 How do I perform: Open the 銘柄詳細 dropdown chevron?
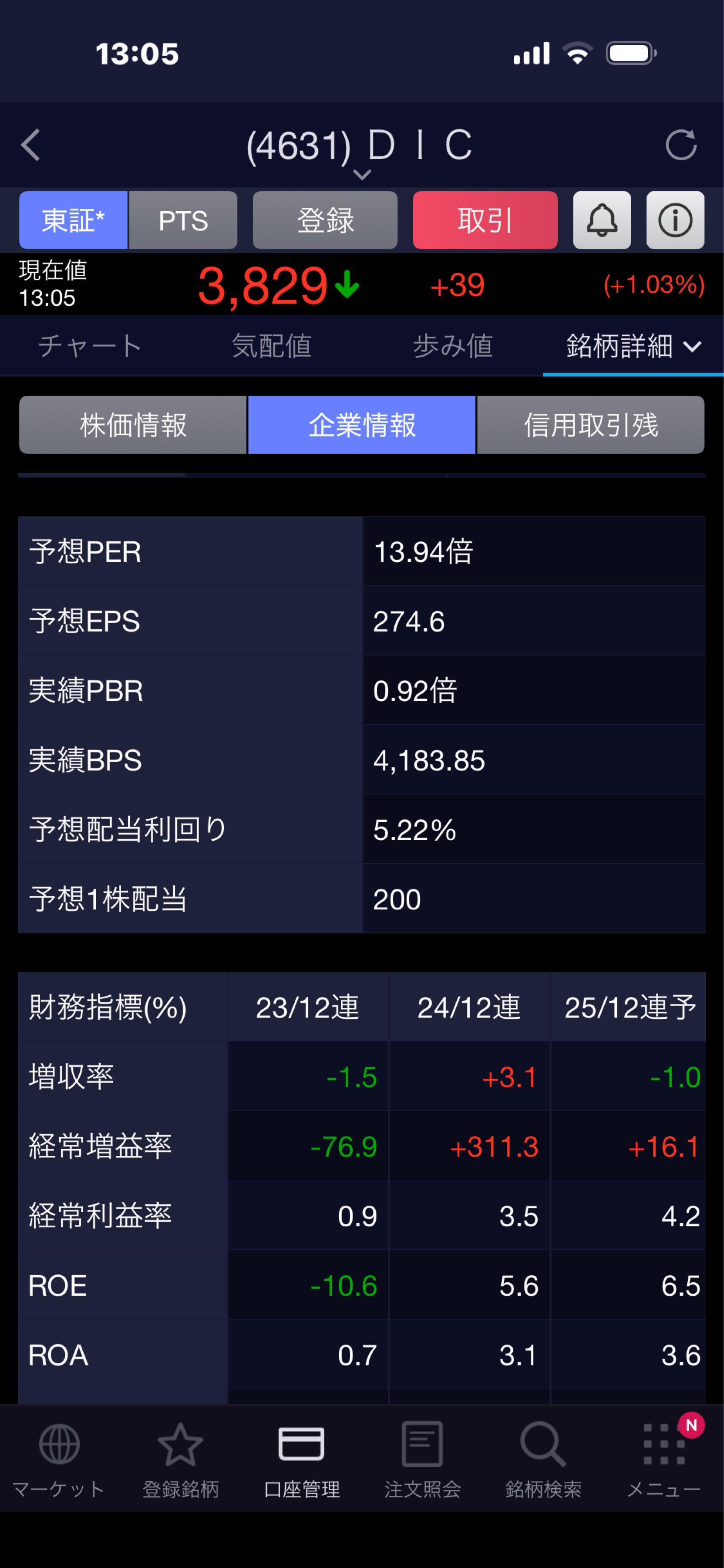(x=693, y=346)
